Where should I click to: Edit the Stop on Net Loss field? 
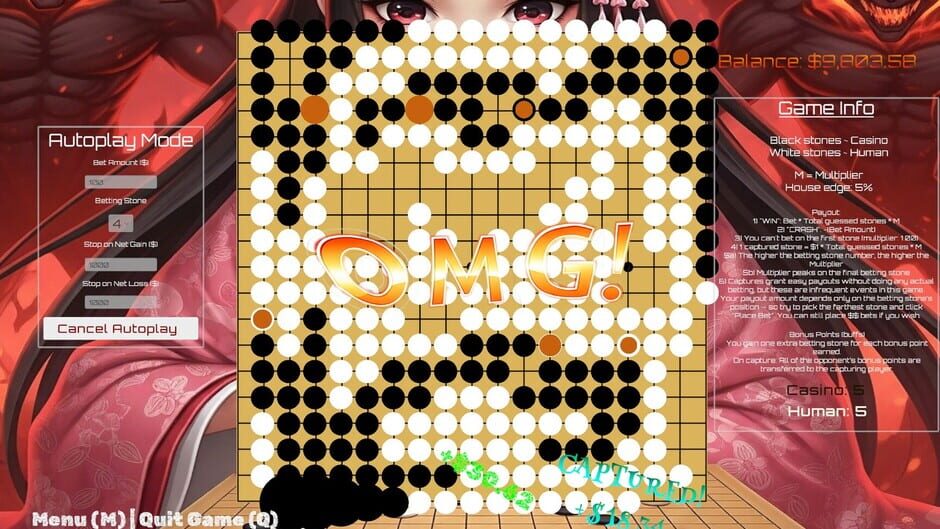[121, 302]
